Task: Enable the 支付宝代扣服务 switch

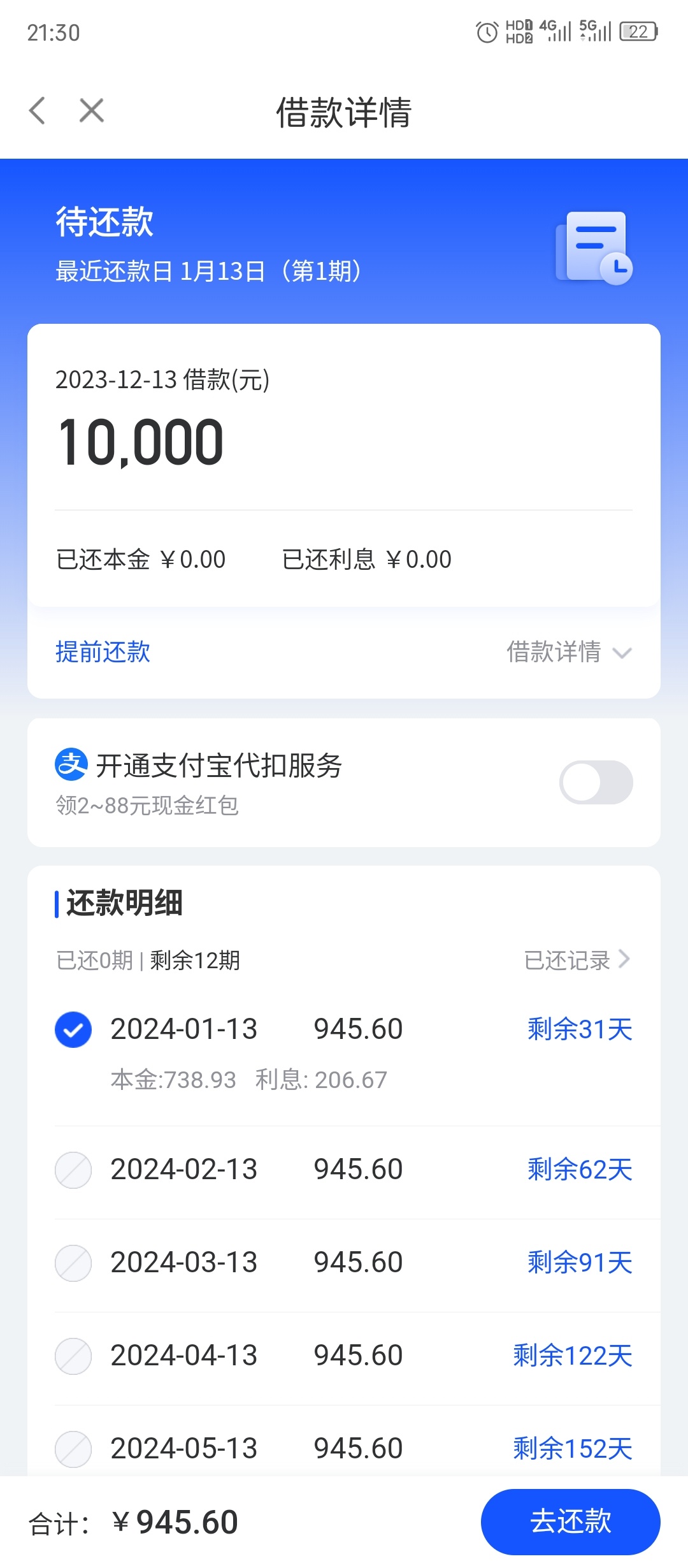Action: [x=596, y=782]
